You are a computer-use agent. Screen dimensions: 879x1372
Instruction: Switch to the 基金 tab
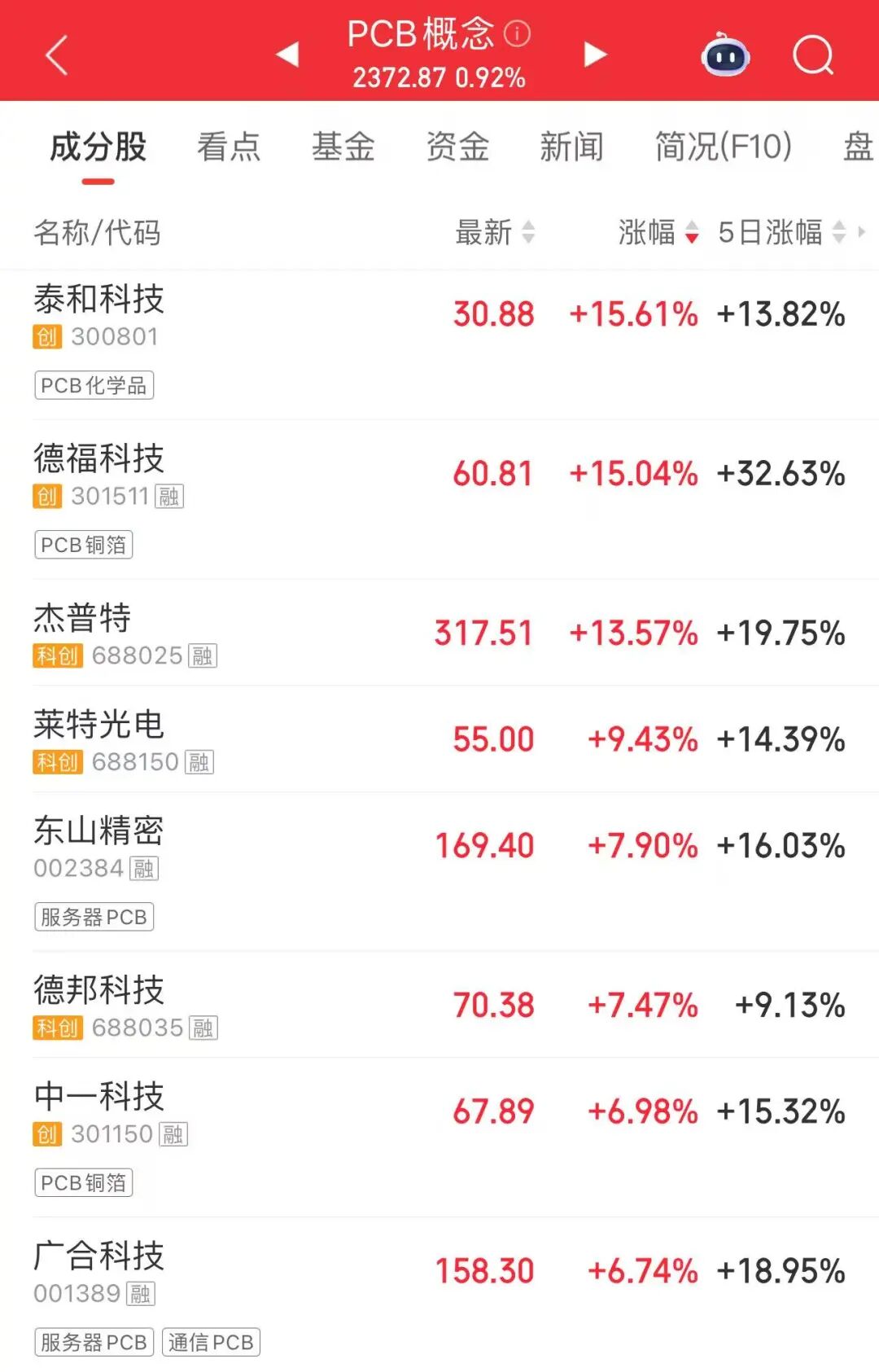point(343,147)
